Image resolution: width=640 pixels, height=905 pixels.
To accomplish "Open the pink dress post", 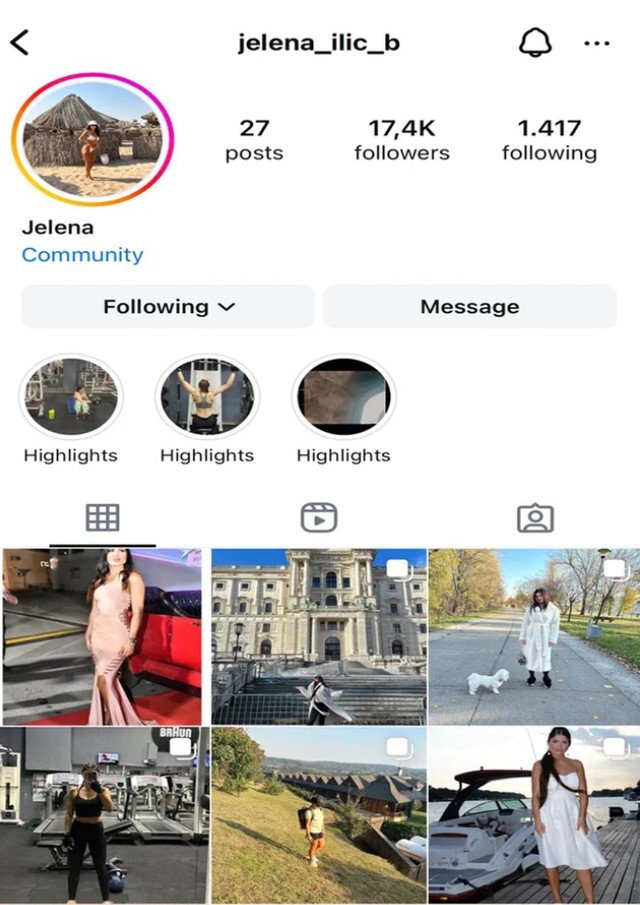I will click(x=102, y=636).
